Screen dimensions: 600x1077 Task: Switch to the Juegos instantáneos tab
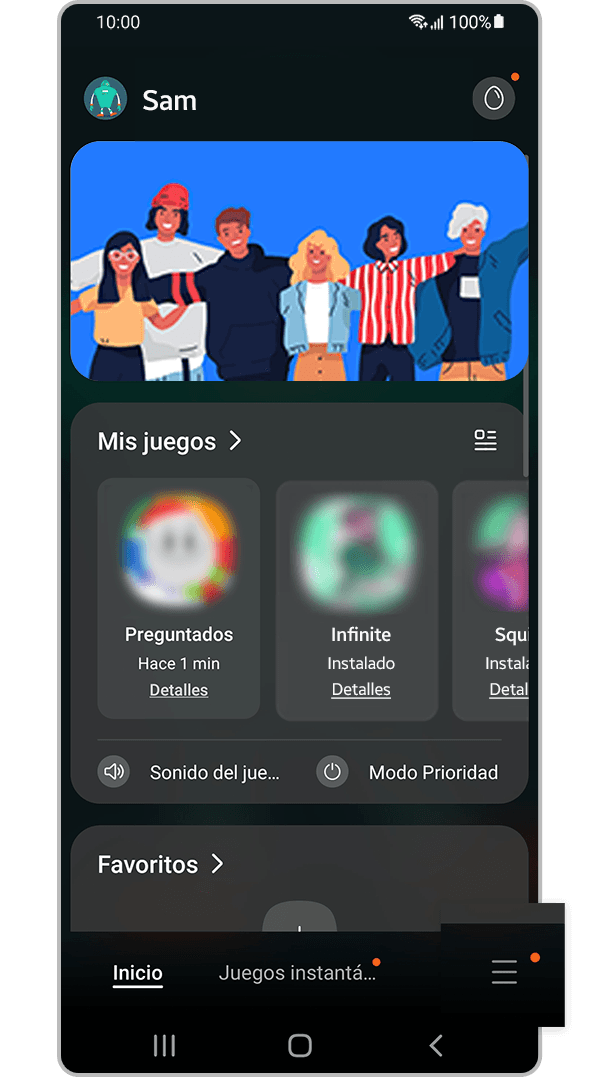point(297,972)
